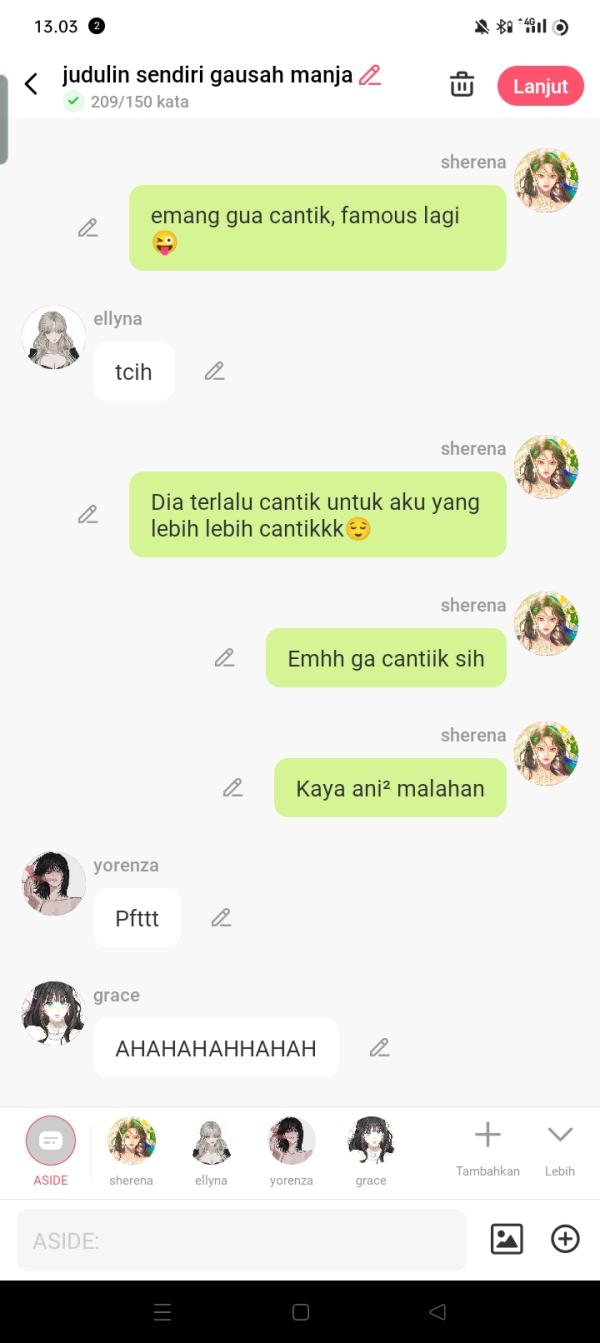600x1343 pixels.
Task: Insert an image into the chat
Action: click(x=507, y=1239)
